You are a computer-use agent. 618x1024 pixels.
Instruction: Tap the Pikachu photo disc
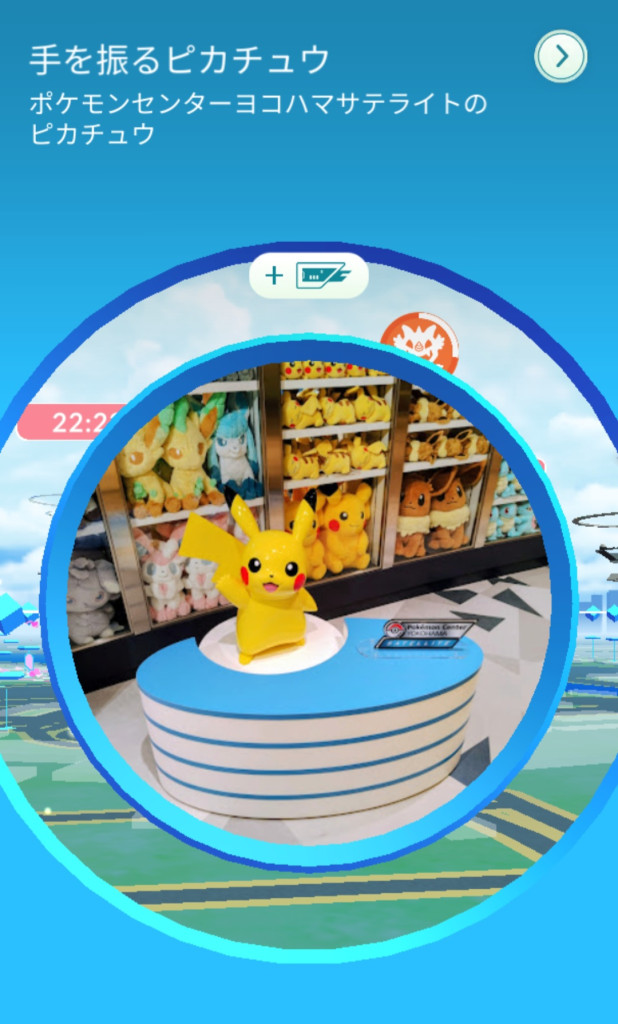pos(308,600)
